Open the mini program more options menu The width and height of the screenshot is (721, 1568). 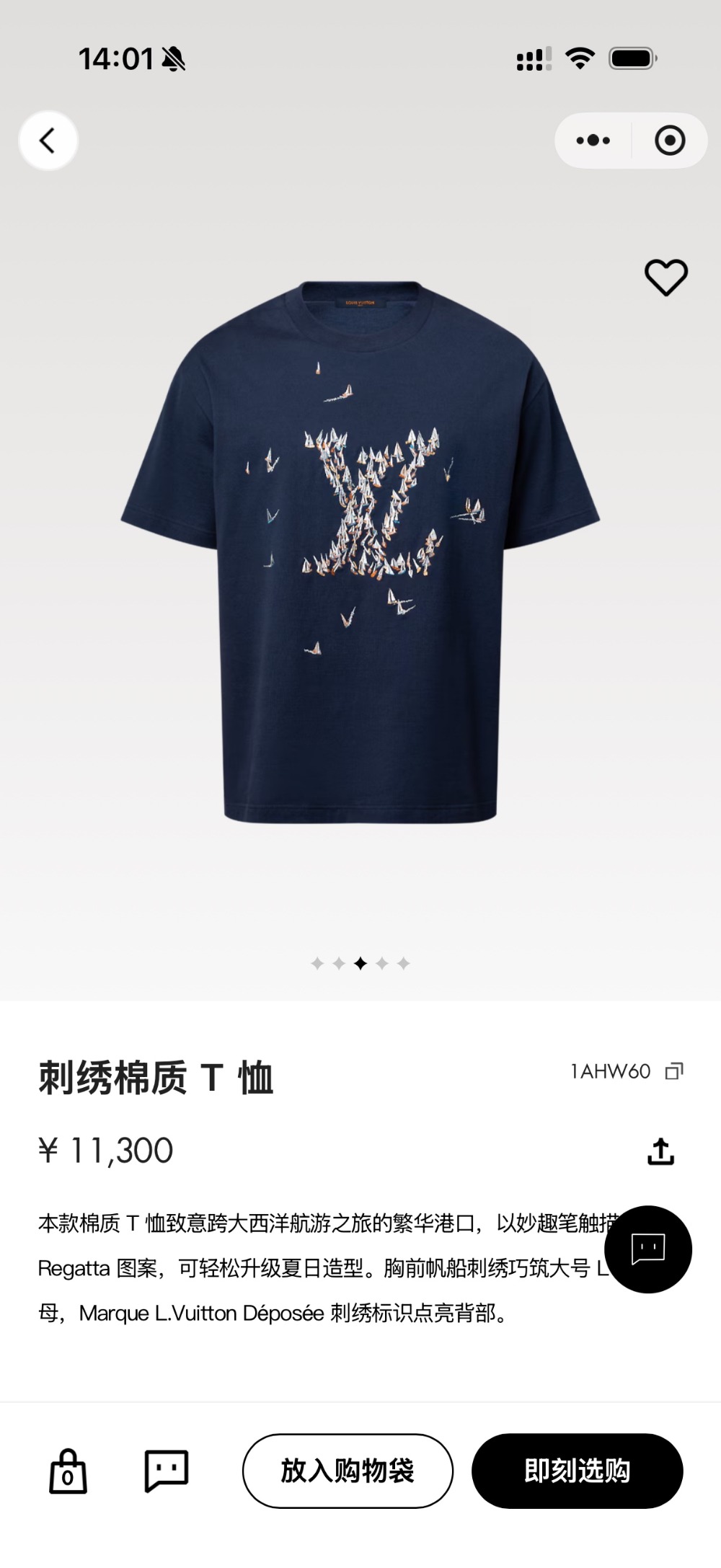[x=593, y=141]
